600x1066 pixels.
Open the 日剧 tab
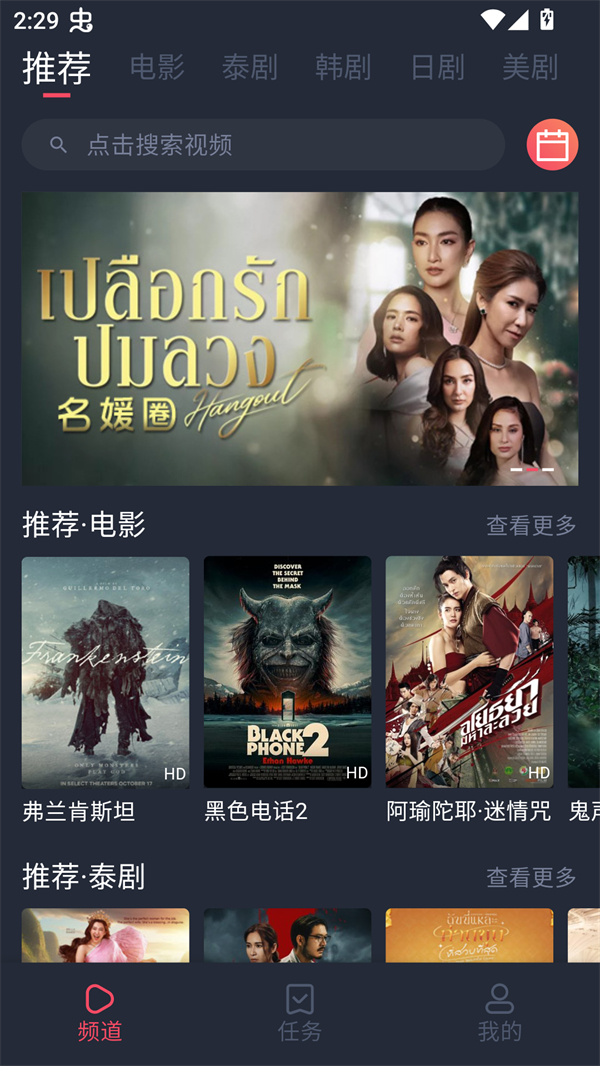[x=437, y=67]
